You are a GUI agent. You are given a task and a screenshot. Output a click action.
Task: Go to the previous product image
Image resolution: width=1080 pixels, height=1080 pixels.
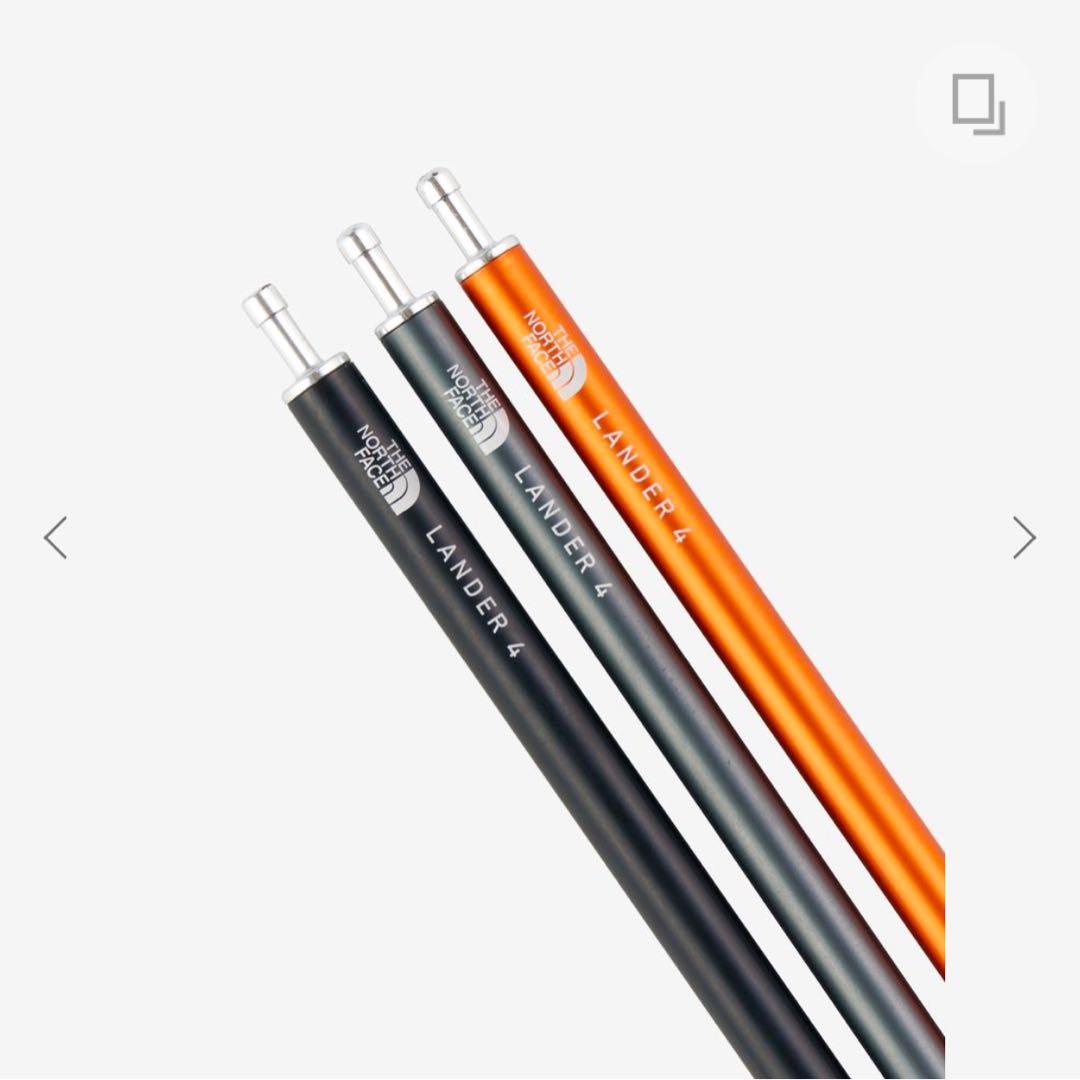coord(56,538)
